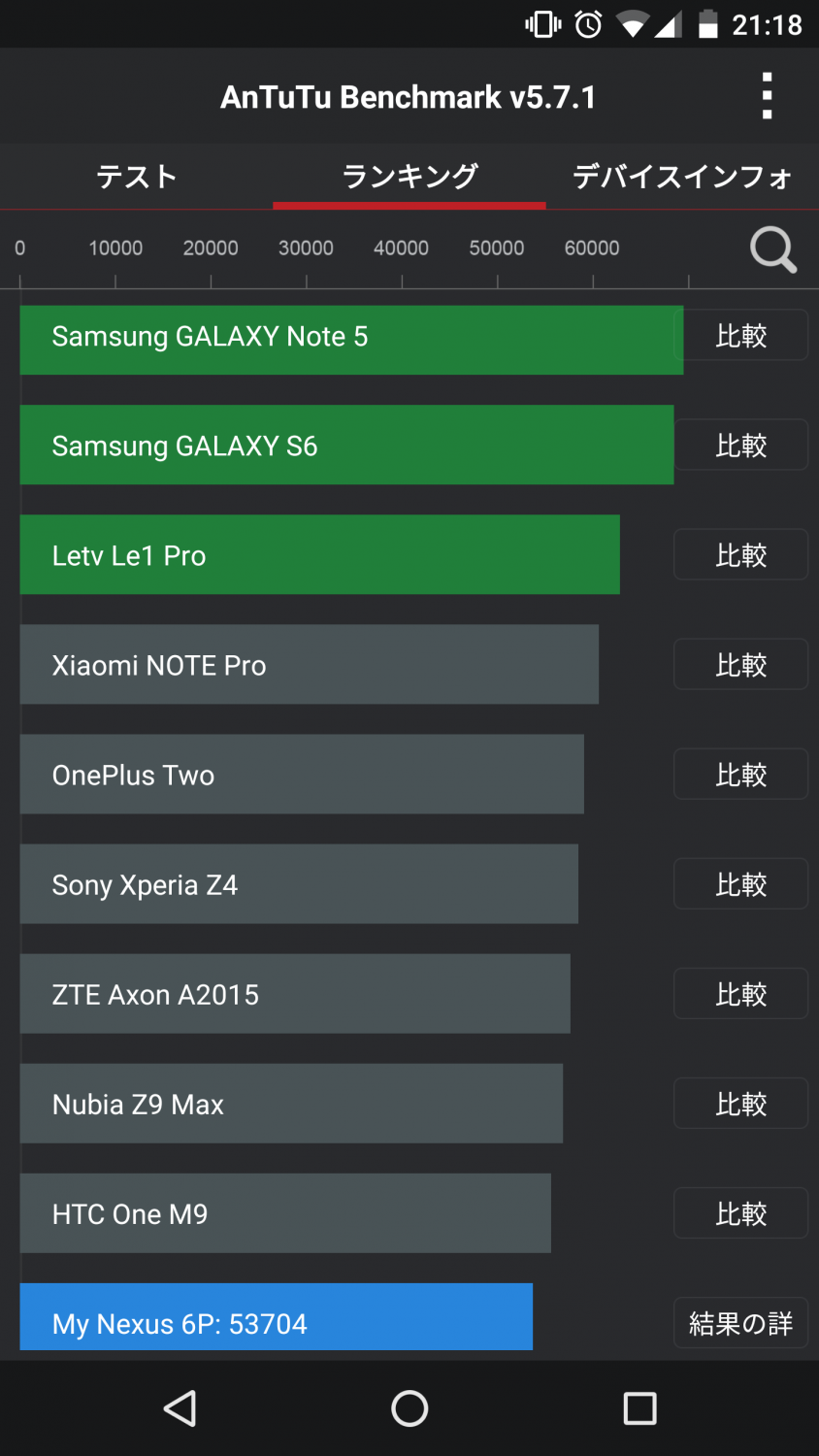819x1456 pixels.
Task: Tap 比較 for Sony Xperia Z4
Action: [x=741, y=884]
